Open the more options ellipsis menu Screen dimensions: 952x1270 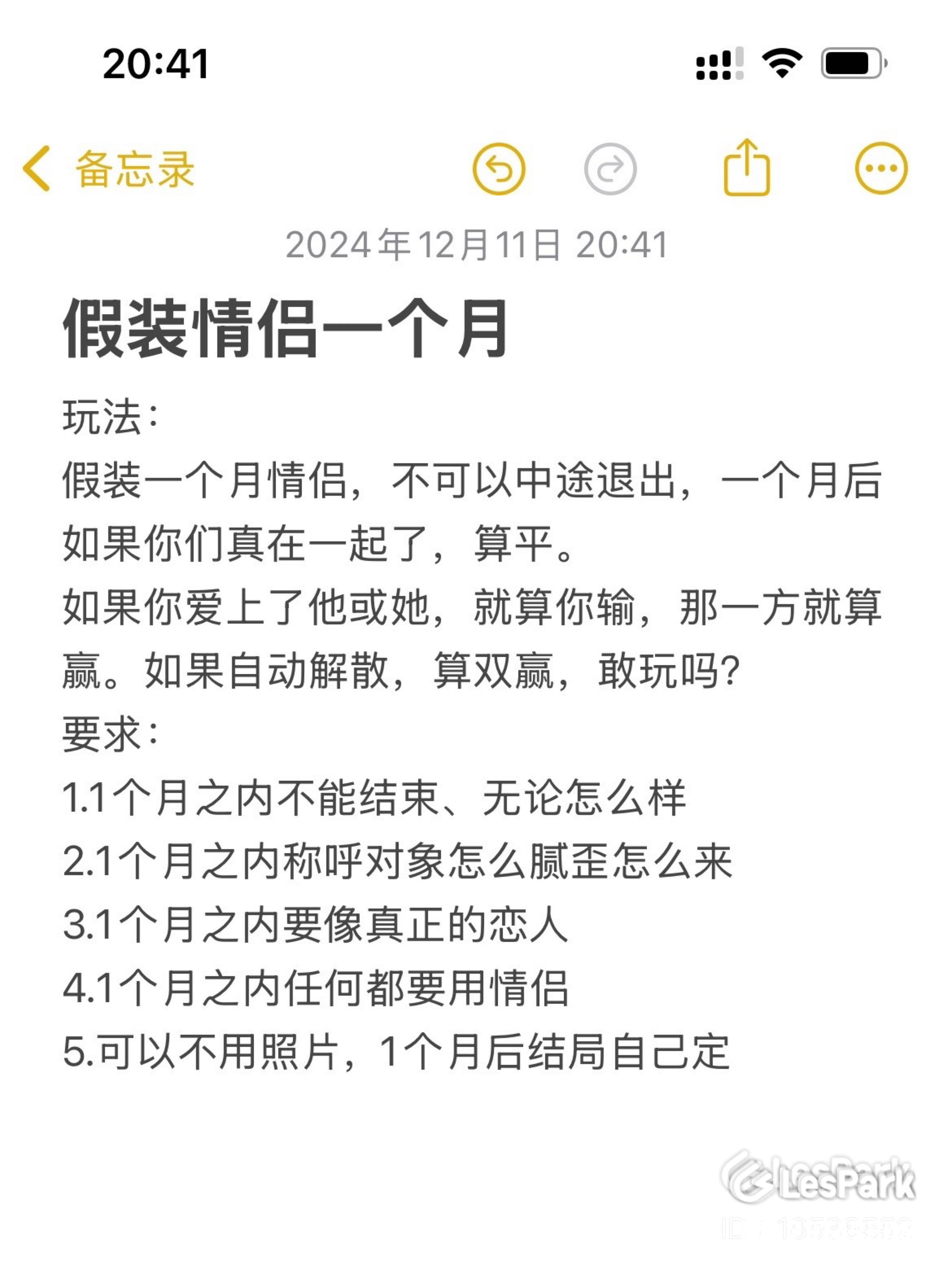881,168
